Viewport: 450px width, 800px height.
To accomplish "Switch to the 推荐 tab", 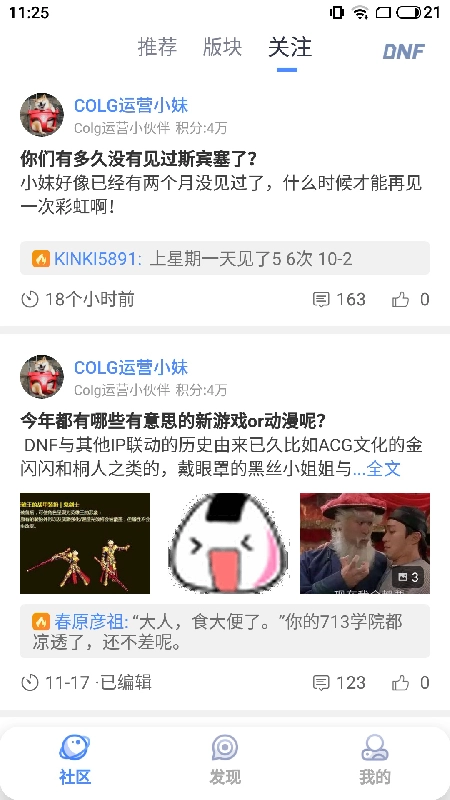I will pyautogui.click(x=157, y=47).
